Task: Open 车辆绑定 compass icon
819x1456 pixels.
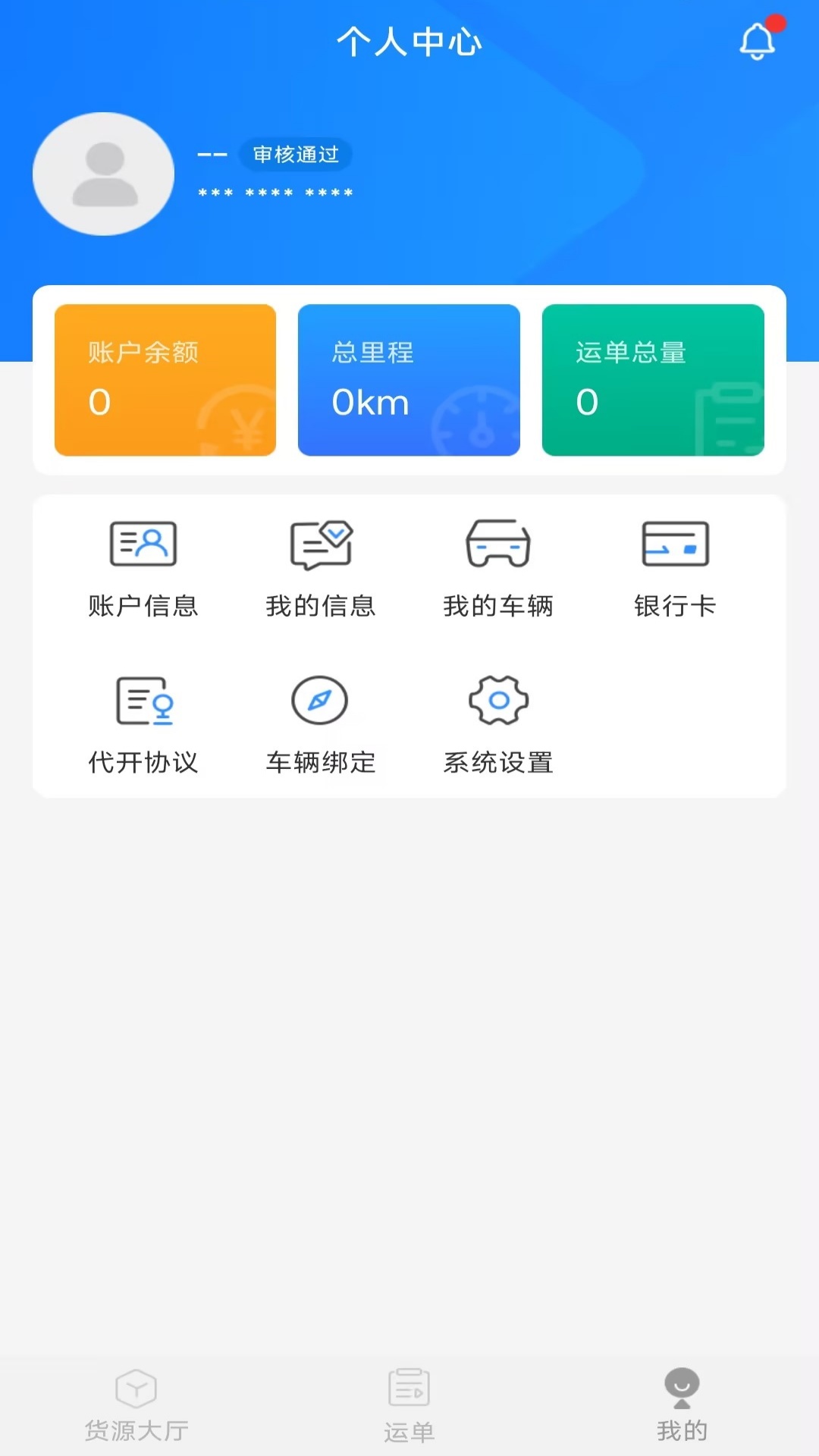Action: (320, 701)
